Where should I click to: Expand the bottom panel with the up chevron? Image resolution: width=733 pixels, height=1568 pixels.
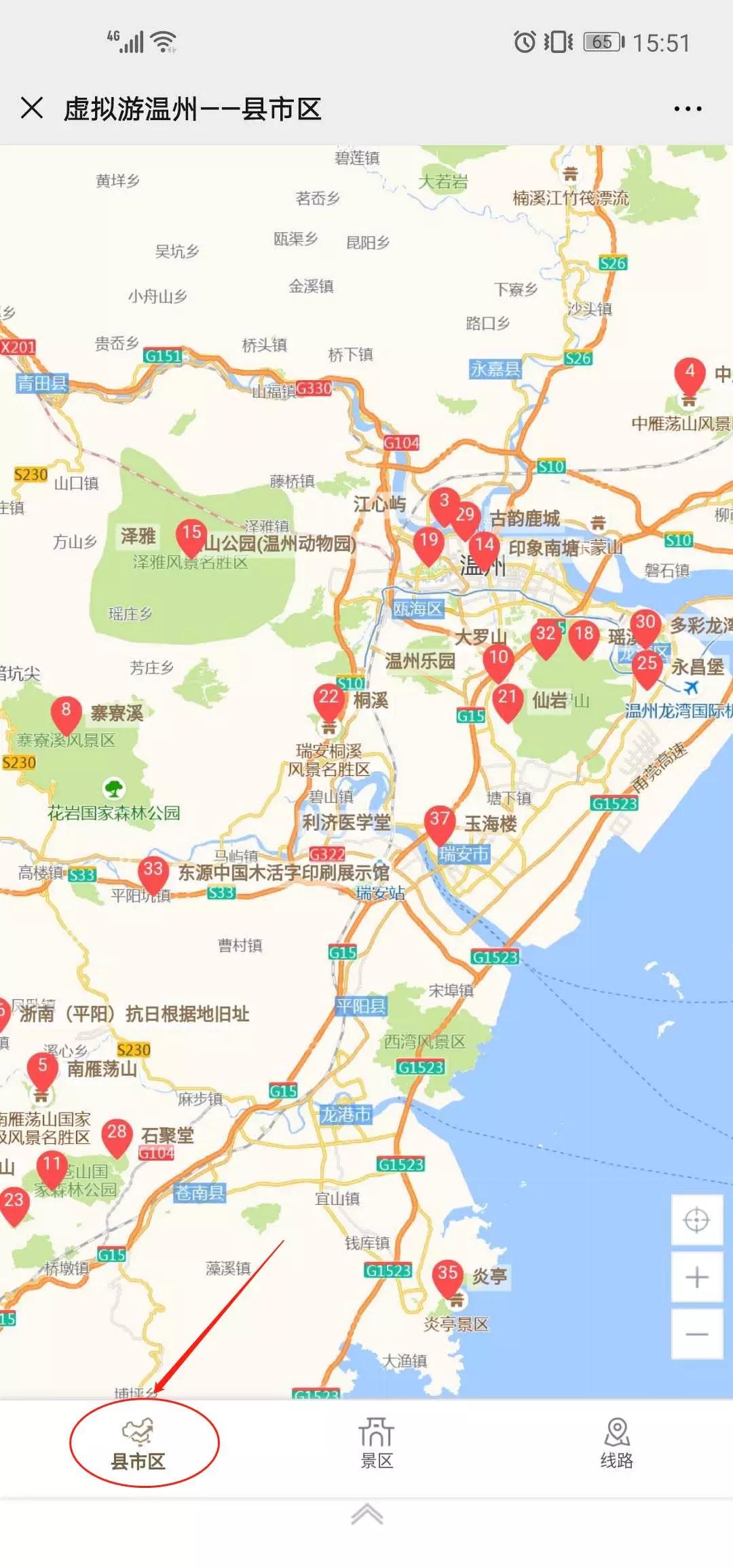[x=367, y=1514]
